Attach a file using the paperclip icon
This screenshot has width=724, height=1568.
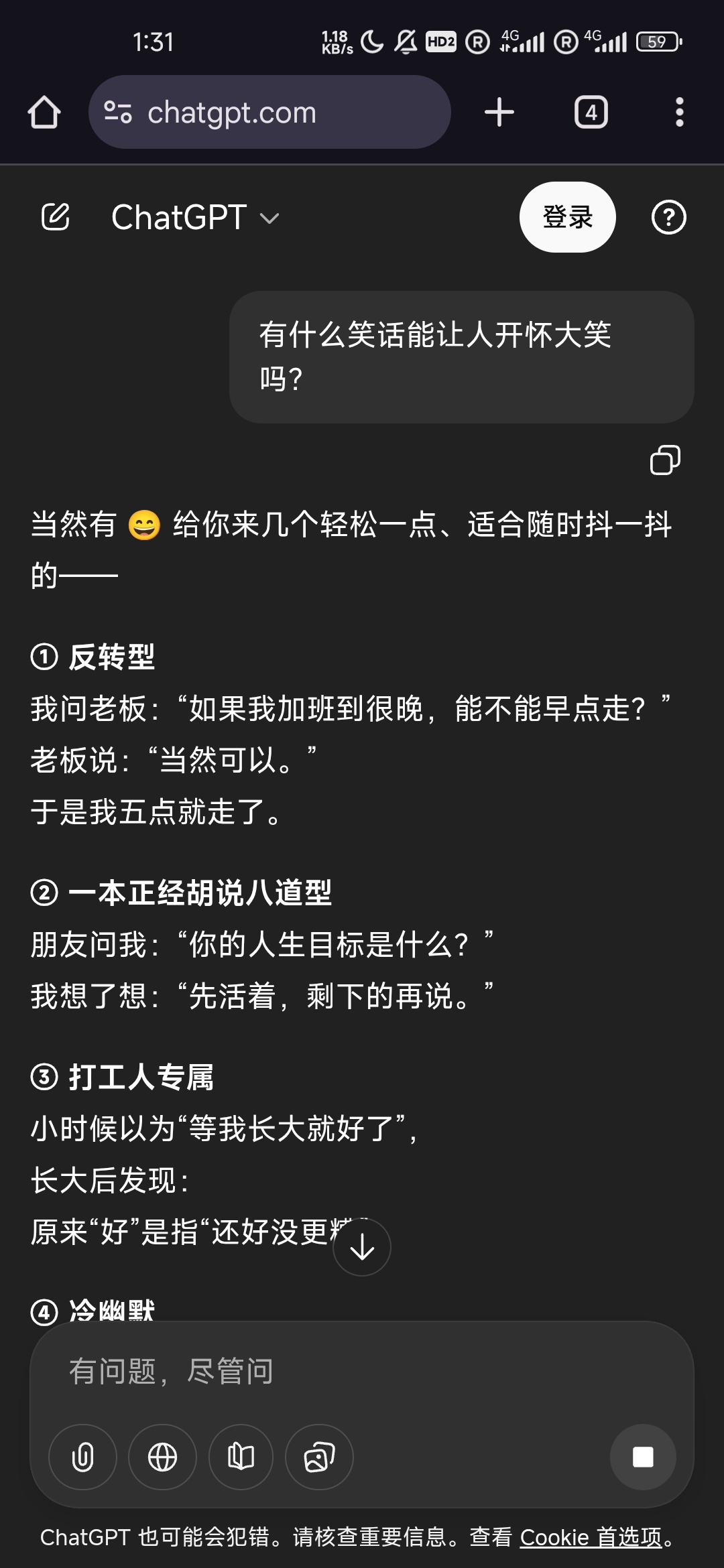point(81,1457)
